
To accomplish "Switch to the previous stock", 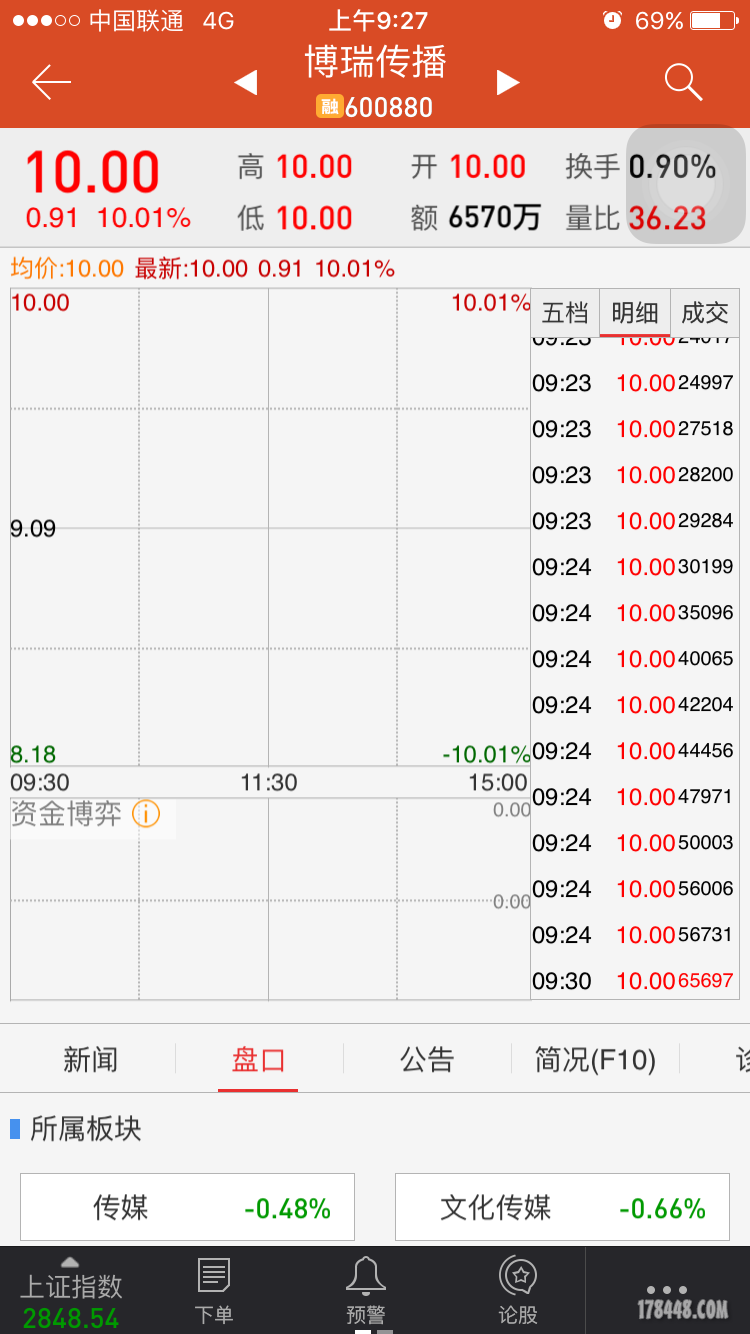I will [x=246, y=83].
